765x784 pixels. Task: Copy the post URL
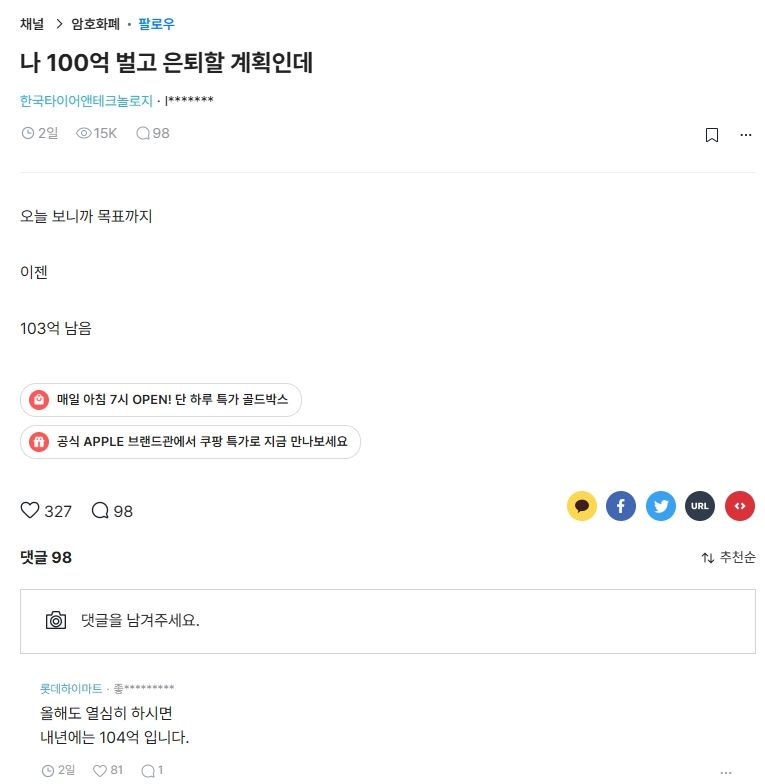700,506
